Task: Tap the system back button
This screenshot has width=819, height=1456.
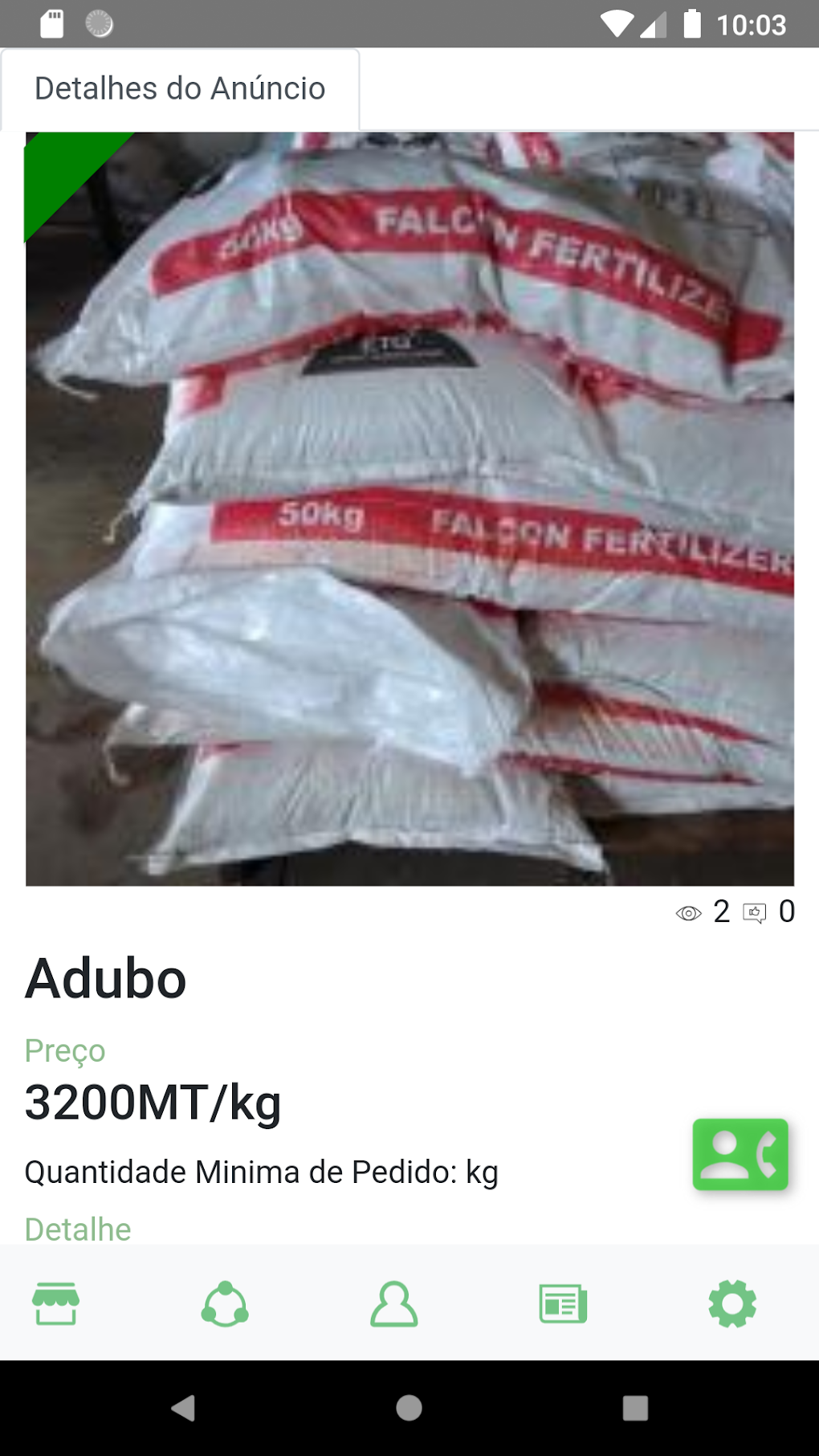Action: click(183, 1408)
